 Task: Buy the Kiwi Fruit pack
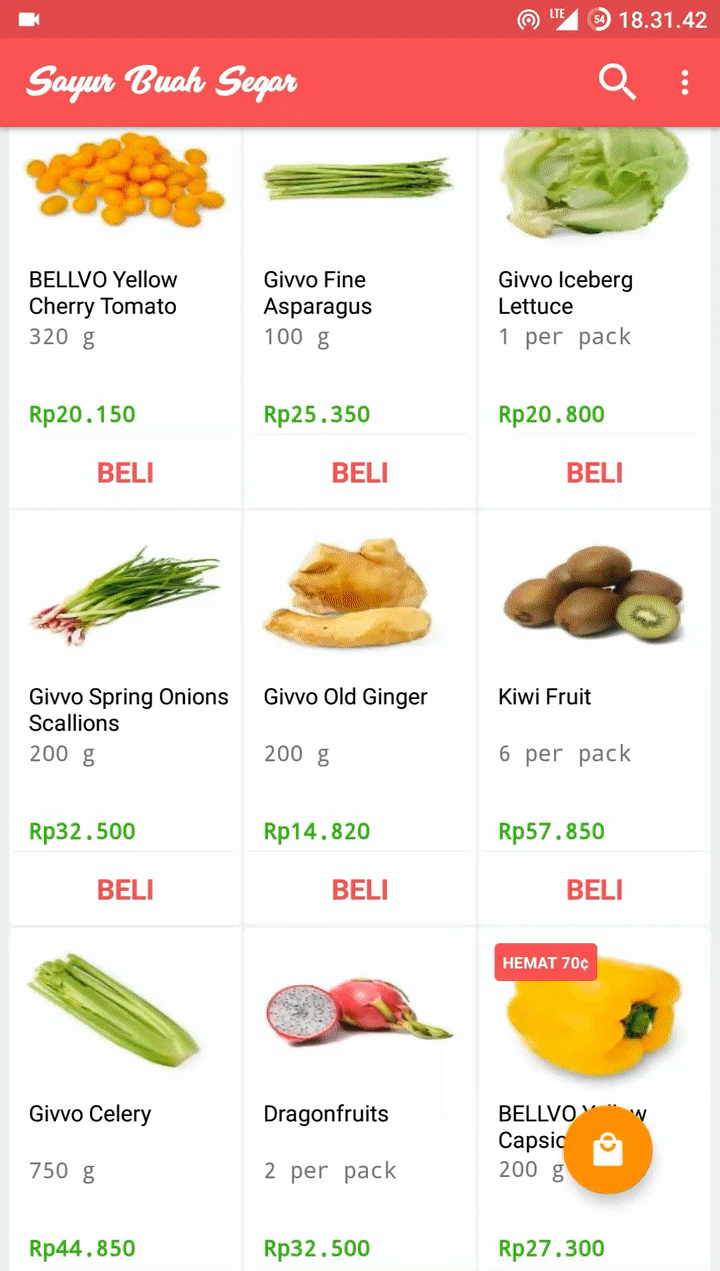pos(595,890)
